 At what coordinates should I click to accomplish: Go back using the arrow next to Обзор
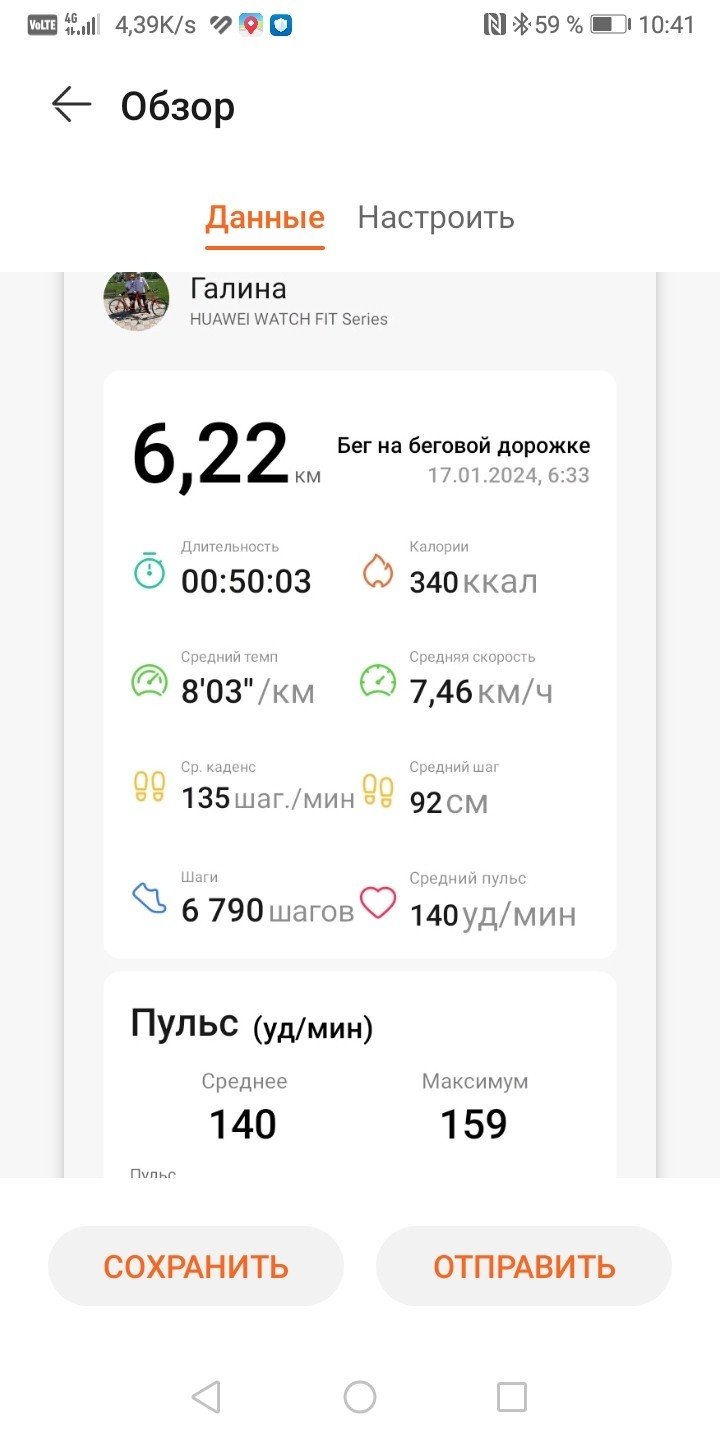[72, 105]
